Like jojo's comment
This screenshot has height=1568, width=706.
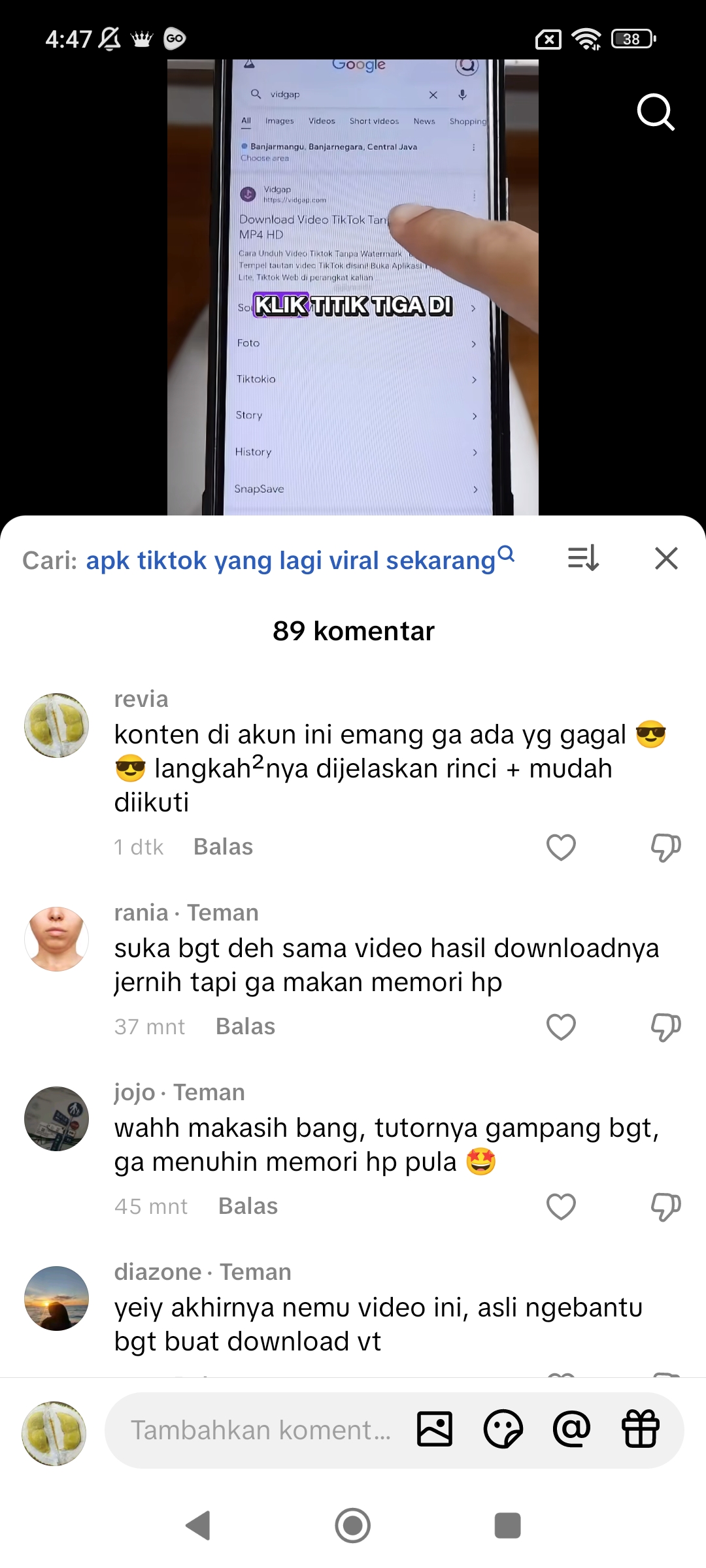pyautogui.click(x=561, y=1207)
